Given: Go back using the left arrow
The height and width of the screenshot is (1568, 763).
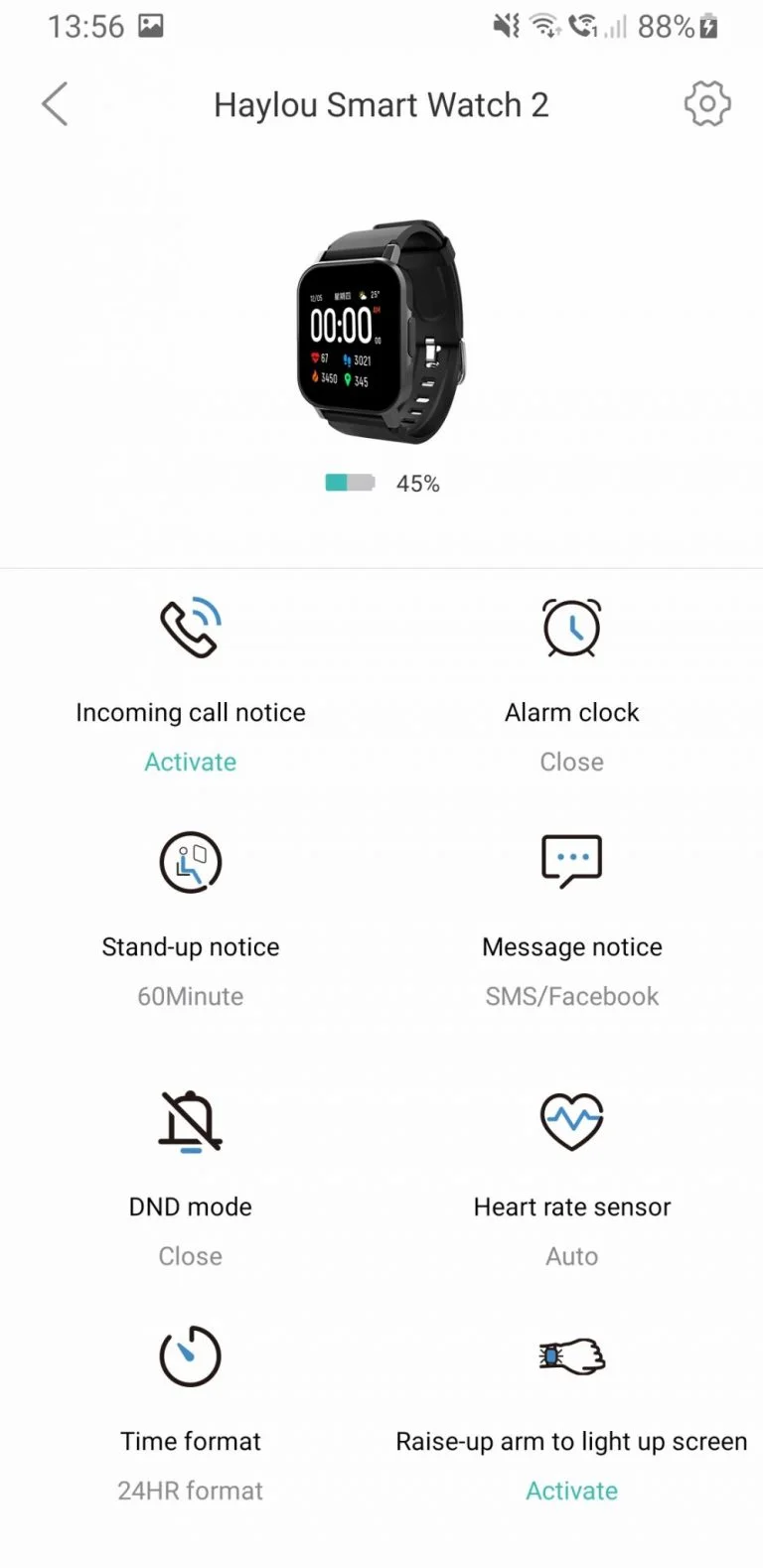Looking at the screenshot, I should point(55,103).
